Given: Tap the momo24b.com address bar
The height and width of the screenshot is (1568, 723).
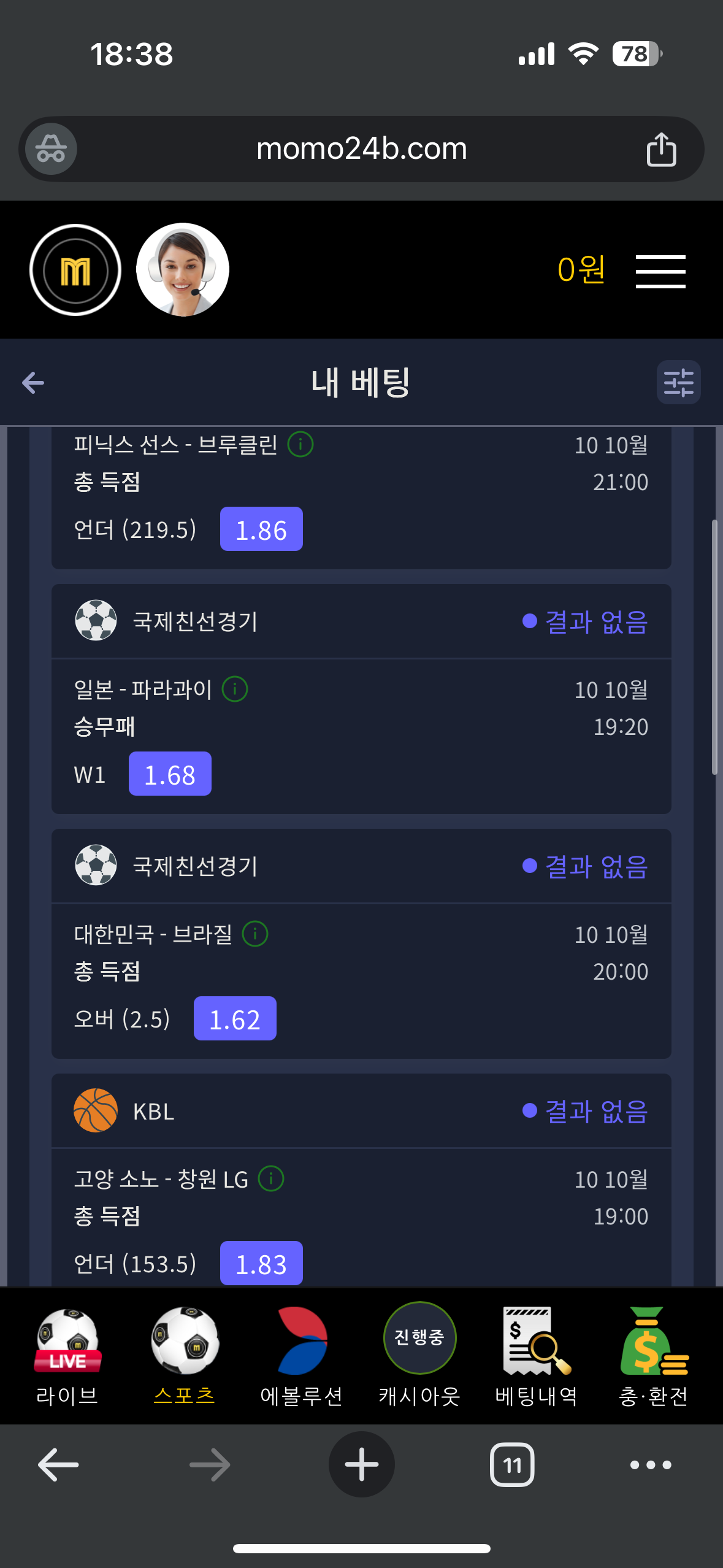Looking at the screenshot, I should click(362, 149).
